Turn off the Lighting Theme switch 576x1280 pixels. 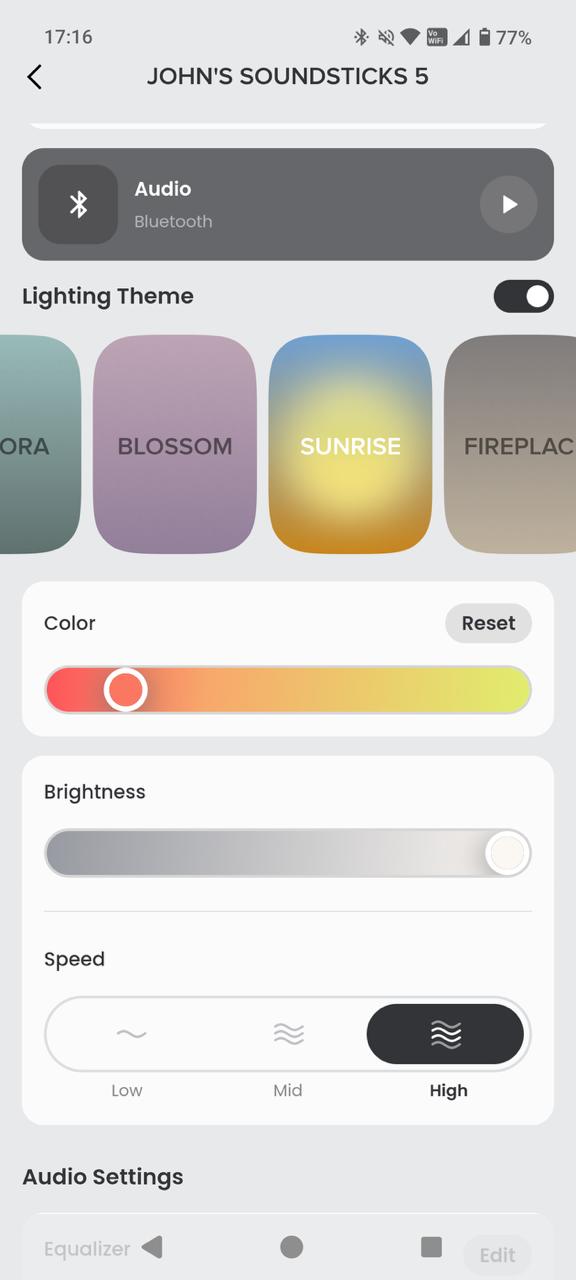523,296
